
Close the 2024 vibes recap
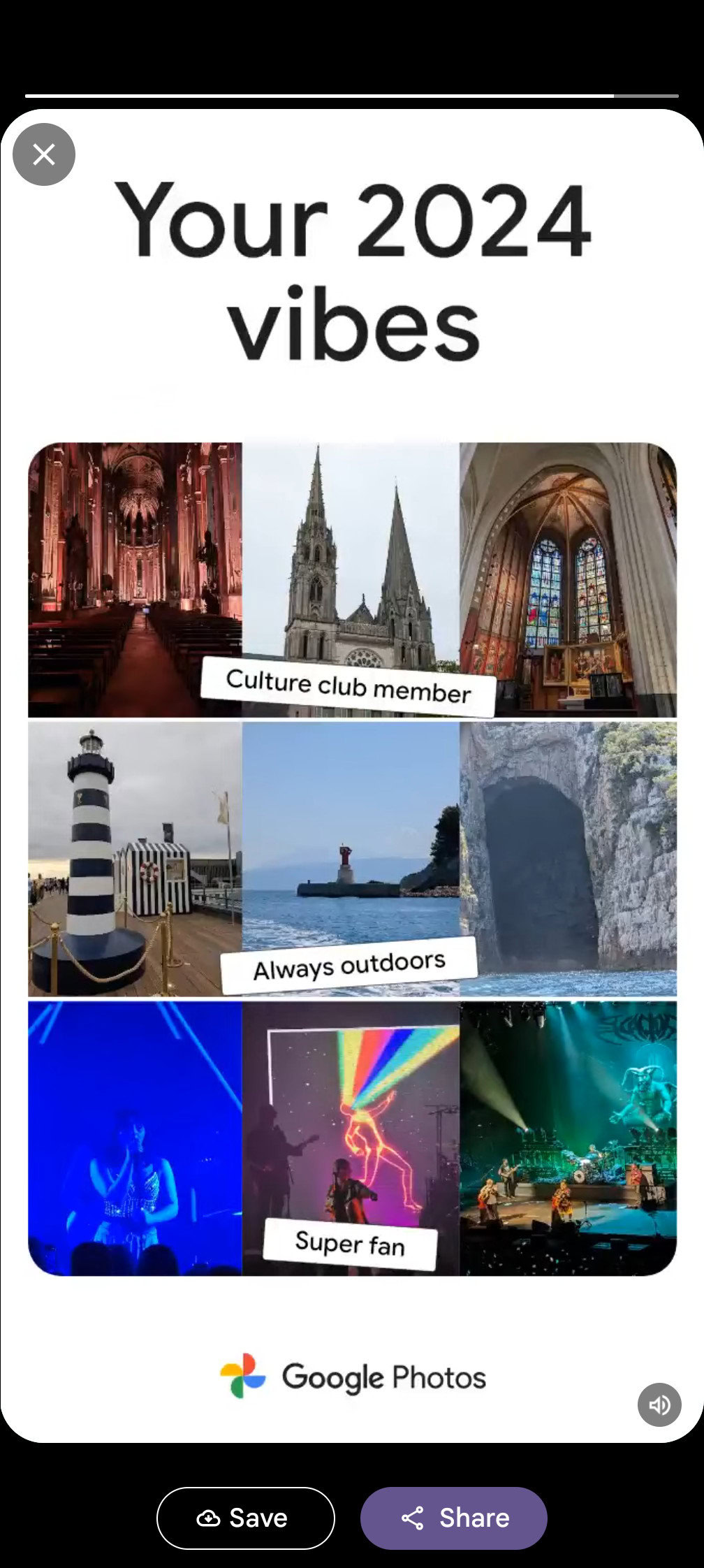coord(44,154)
